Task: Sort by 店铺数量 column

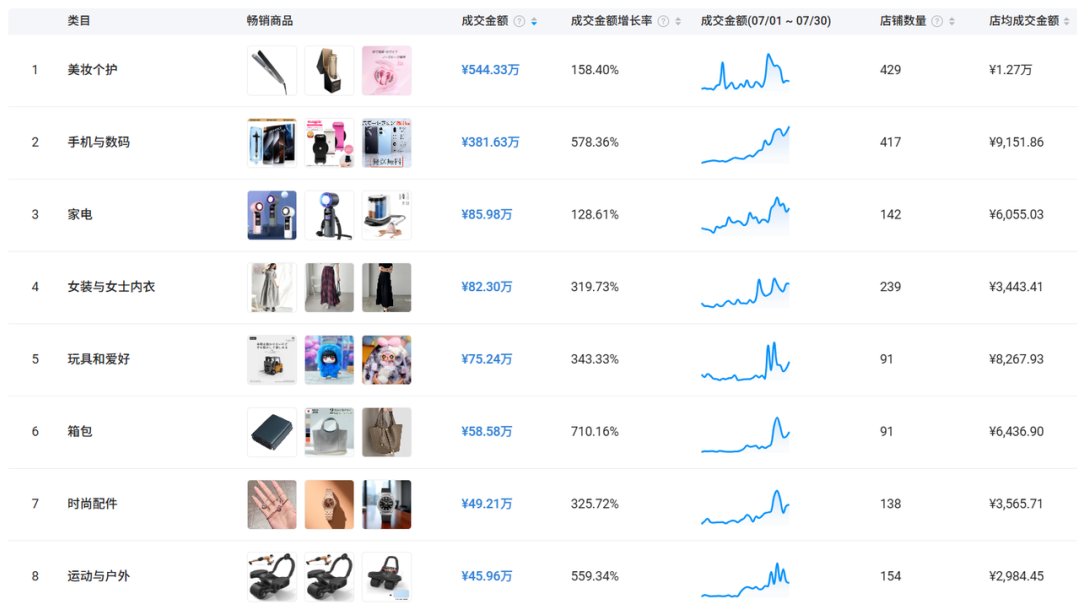Action: point(951,21)
